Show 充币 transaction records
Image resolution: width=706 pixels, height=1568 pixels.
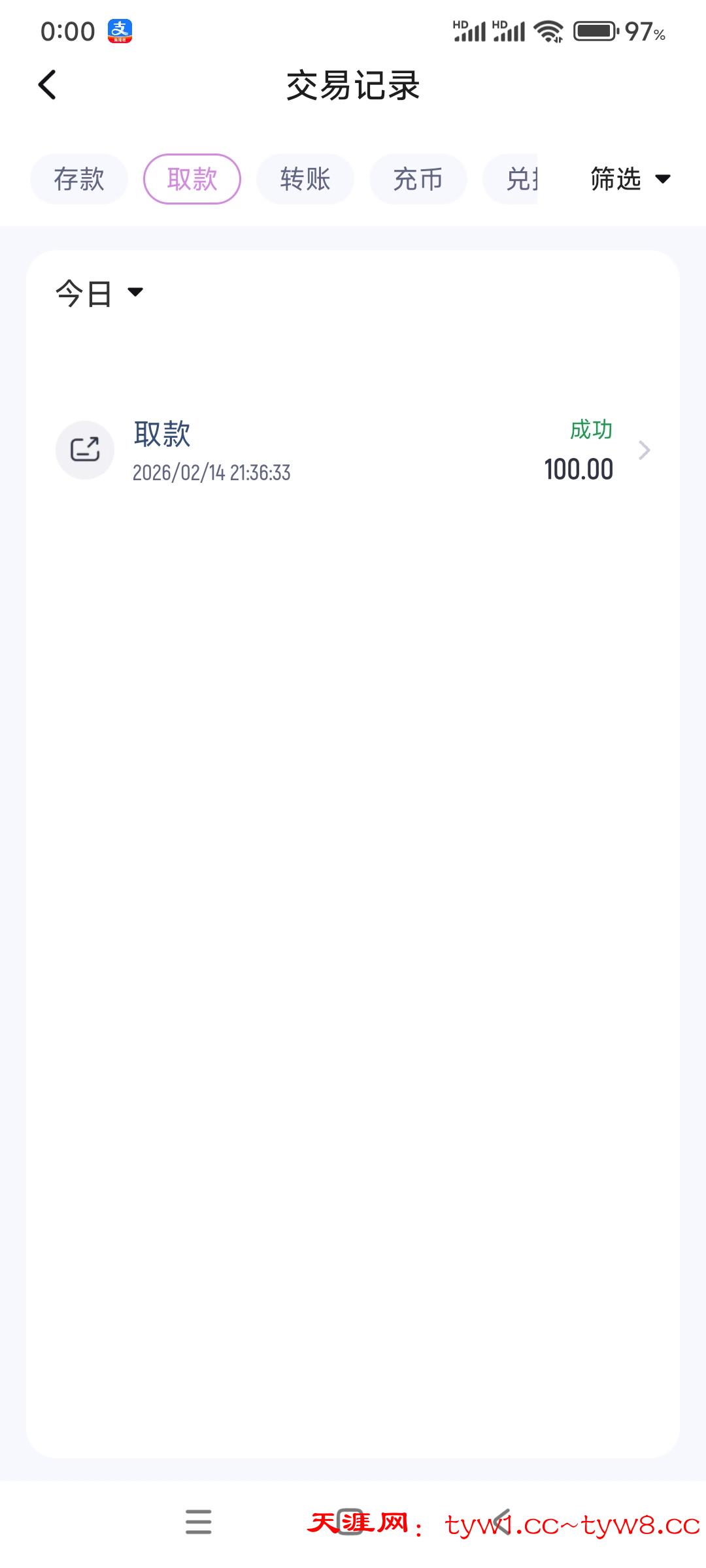coord(418,179)
